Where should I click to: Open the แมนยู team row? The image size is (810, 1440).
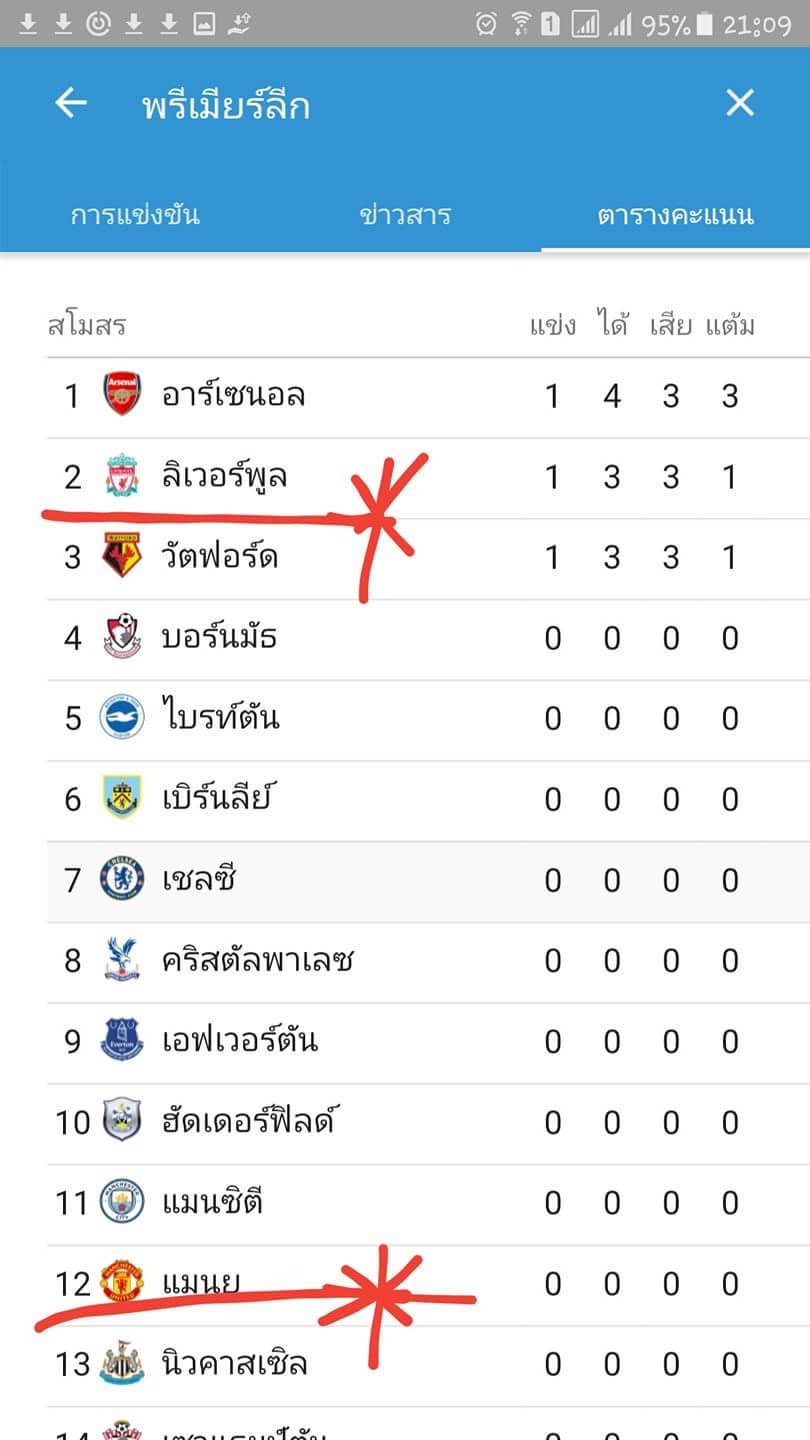pyautogui.click(x=428, y=1285)
